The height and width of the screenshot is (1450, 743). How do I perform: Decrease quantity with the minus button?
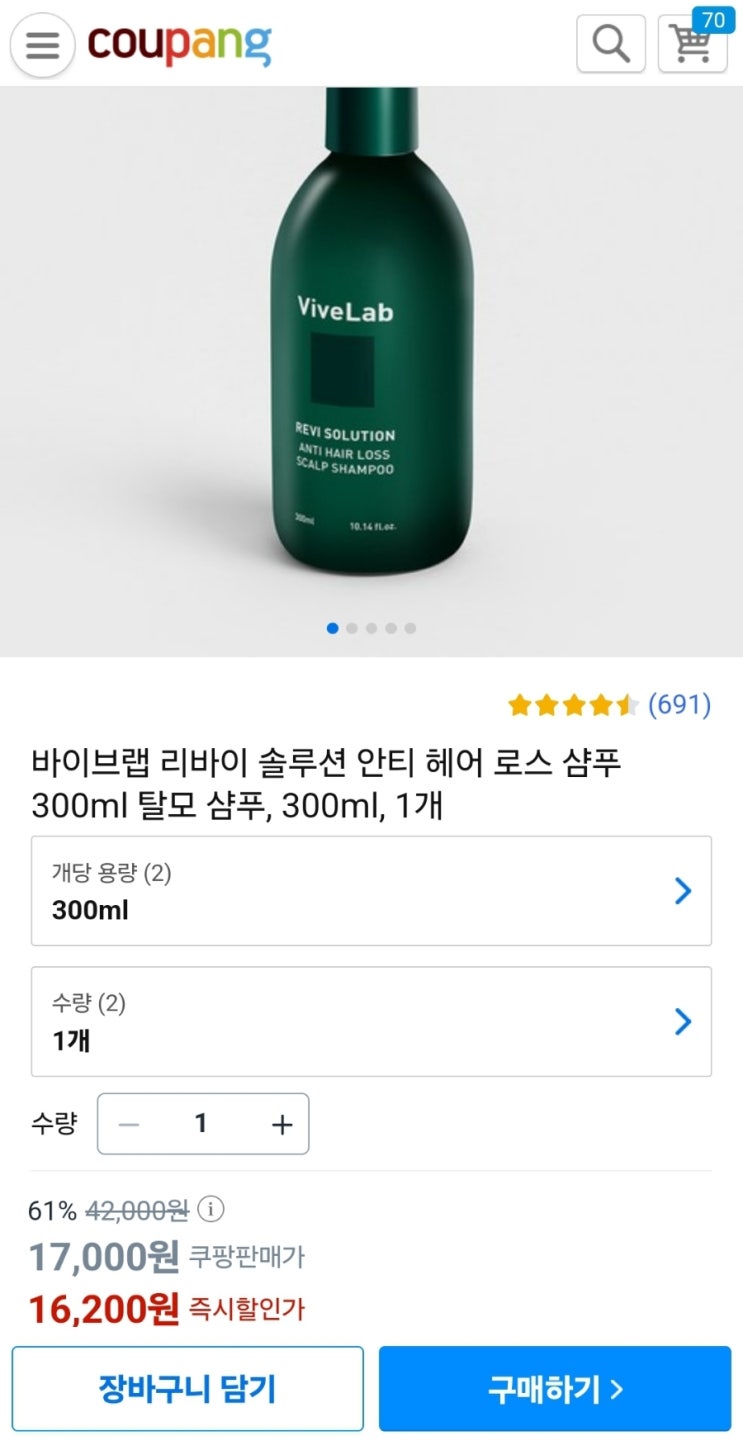[x=129, y=1124]
